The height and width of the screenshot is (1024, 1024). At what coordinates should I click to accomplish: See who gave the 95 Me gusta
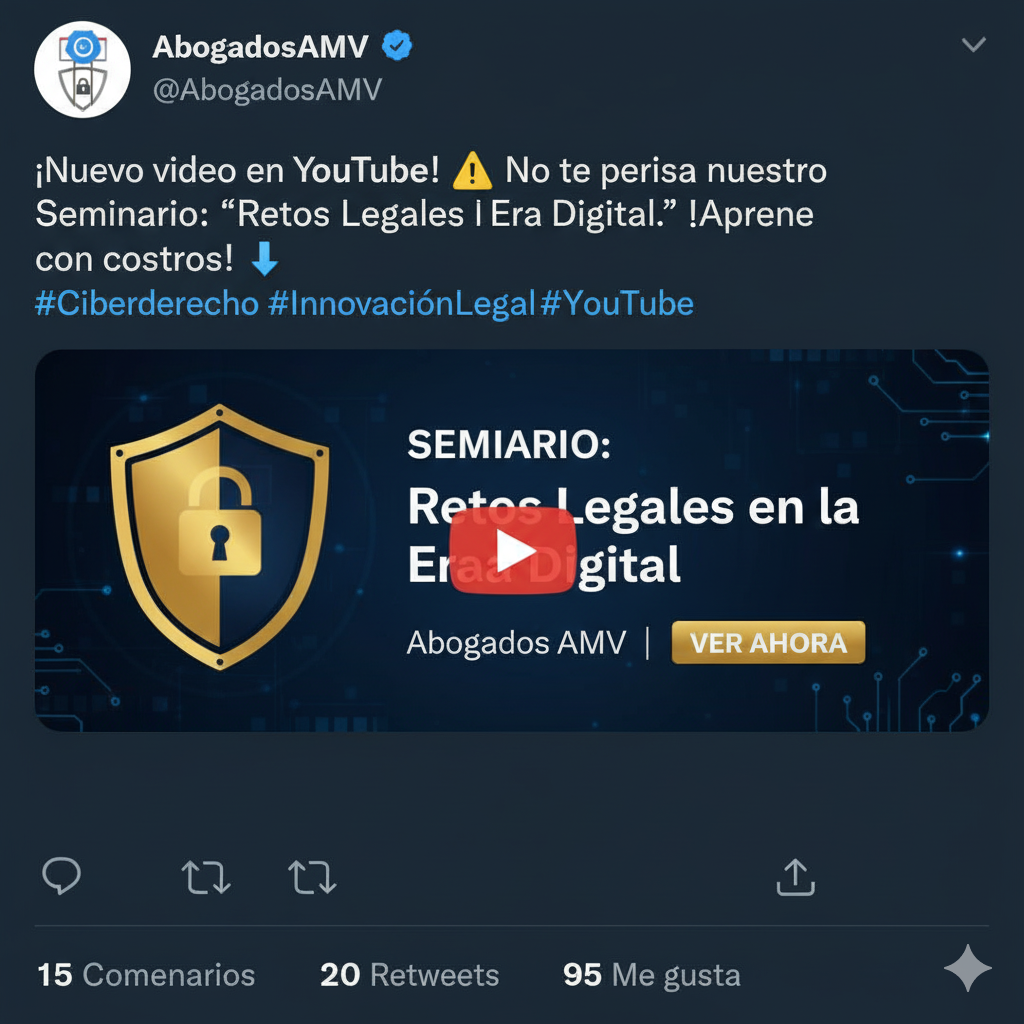point(651,975)
